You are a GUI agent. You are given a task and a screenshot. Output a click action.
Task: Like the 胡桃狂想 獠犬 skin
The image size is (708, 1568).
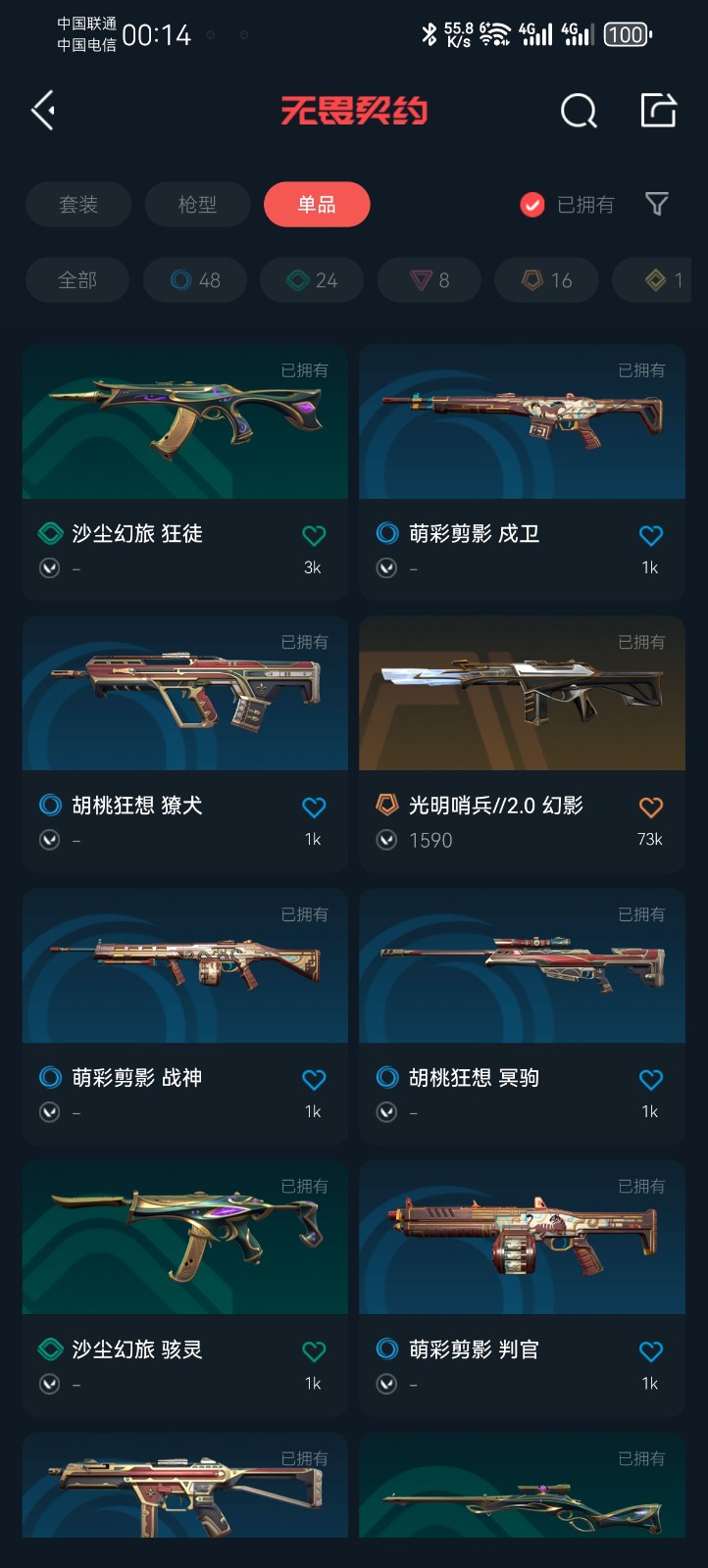tap(314, 808)
